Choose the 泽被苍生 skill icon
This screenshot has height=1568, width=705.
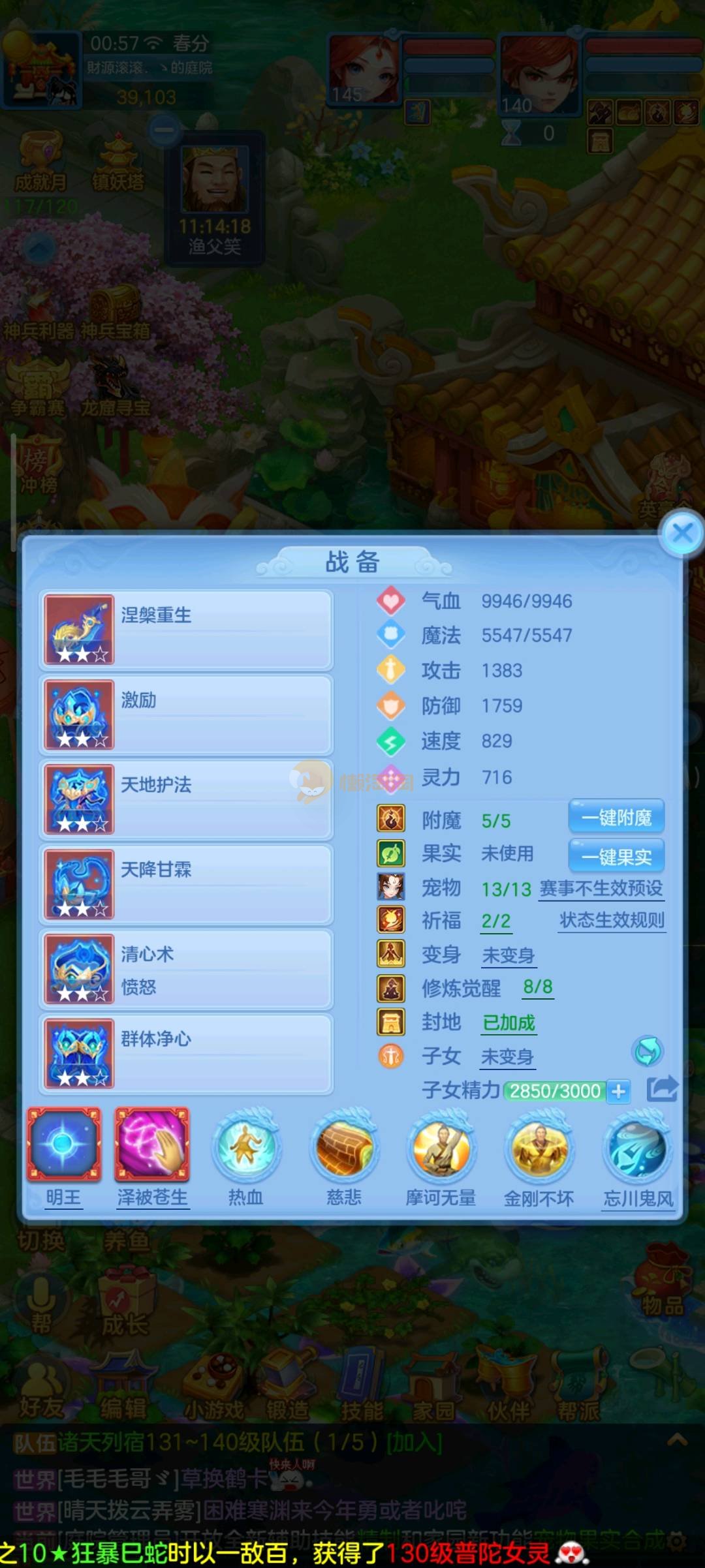click(x=152, y=1145)
